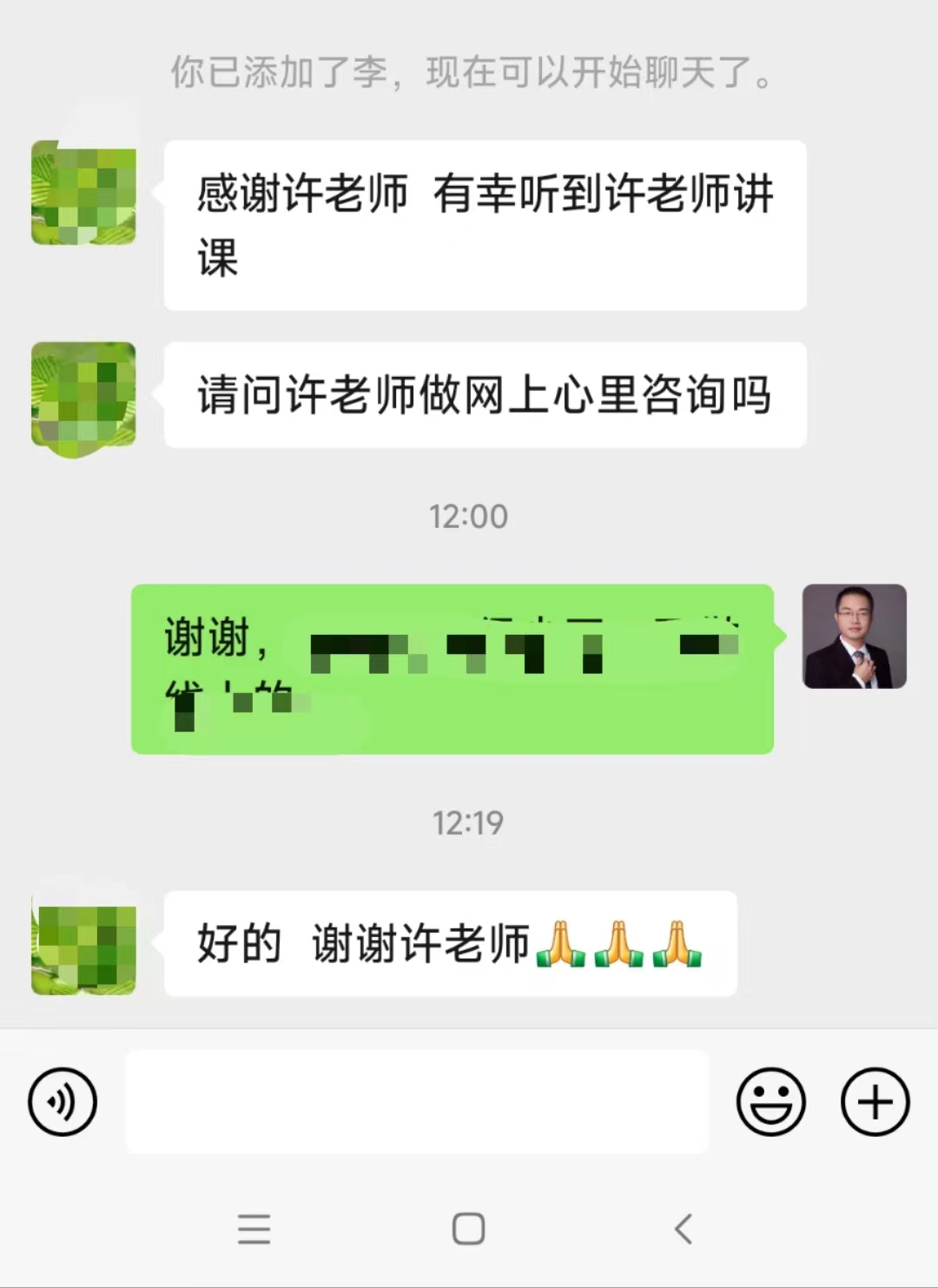938x1288 pixels.
Task: Open the profile photo of the man in a suit
Action: [x=854, y=637]
